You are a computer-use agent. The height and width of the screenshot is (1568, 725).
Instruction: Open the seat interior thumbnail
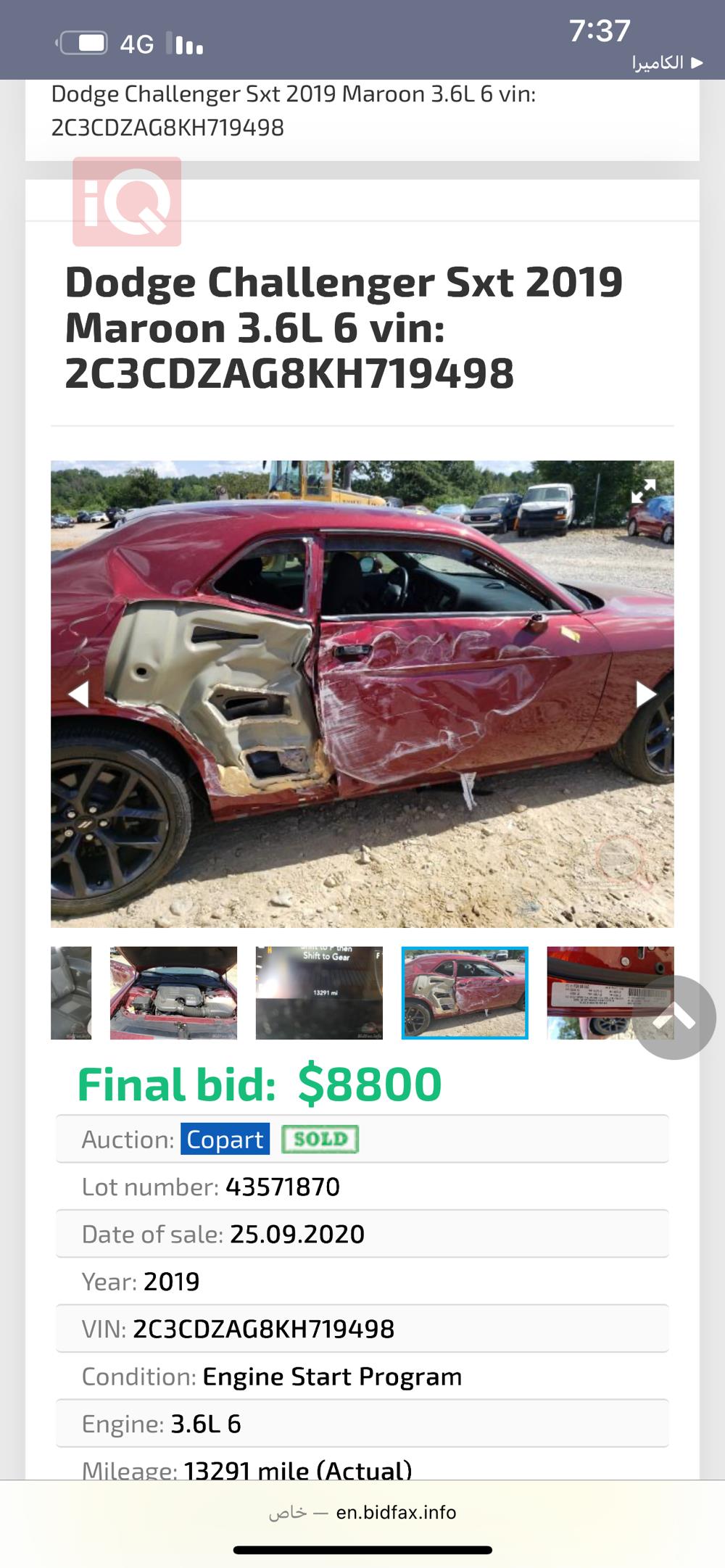(71, 992)
